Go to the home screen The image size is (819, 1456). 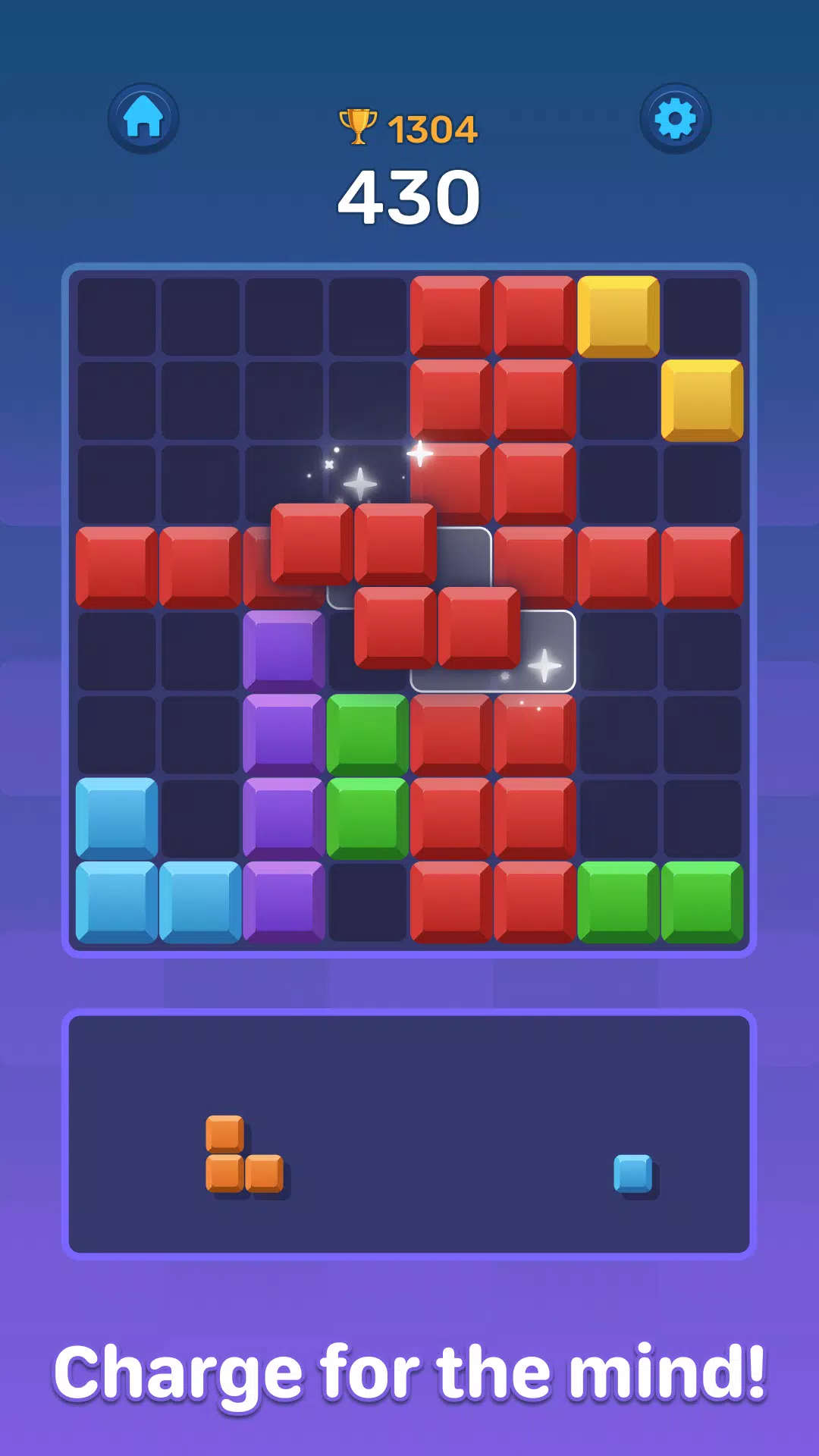tap(143, 118)
